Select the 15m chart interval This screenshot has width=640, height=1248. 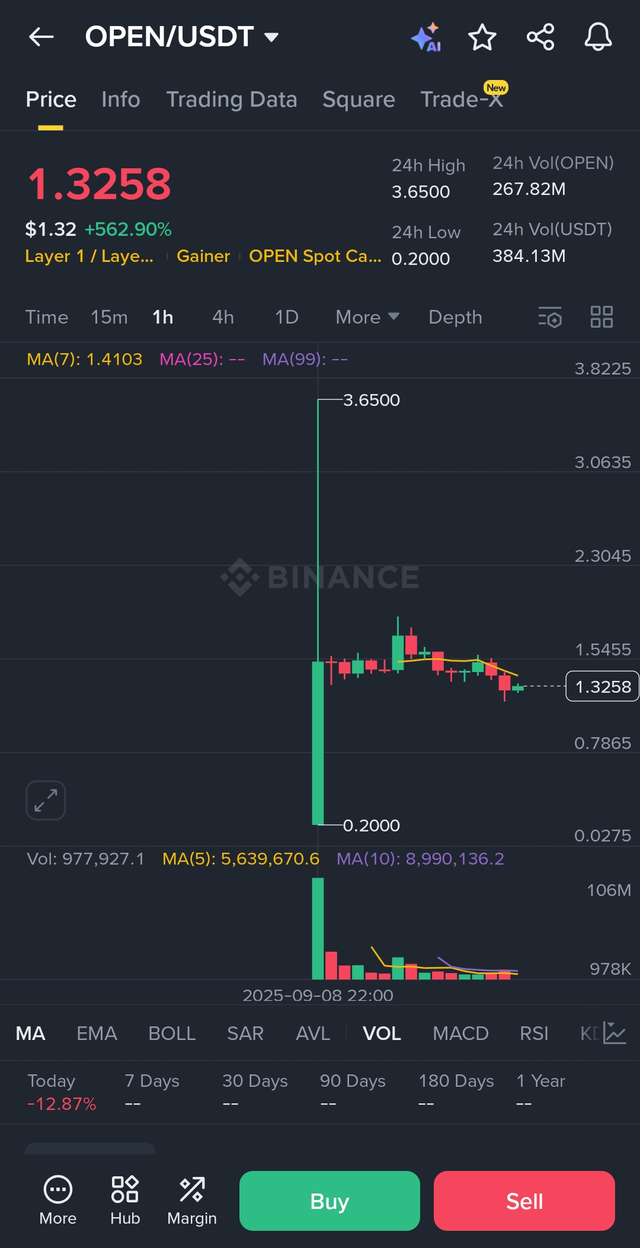(x=109, y=317)
